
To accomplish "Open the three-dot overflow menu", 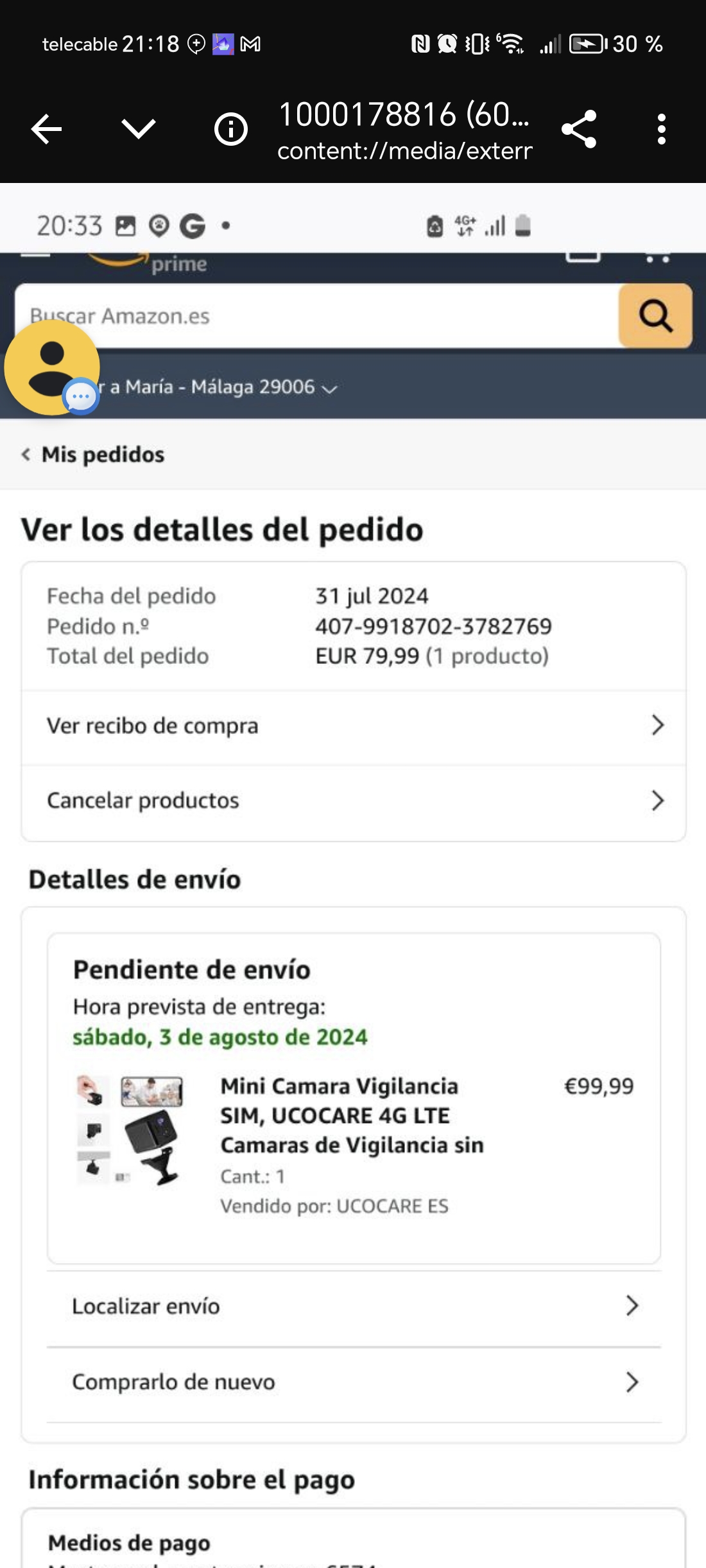I will click(x=662, y=129).
